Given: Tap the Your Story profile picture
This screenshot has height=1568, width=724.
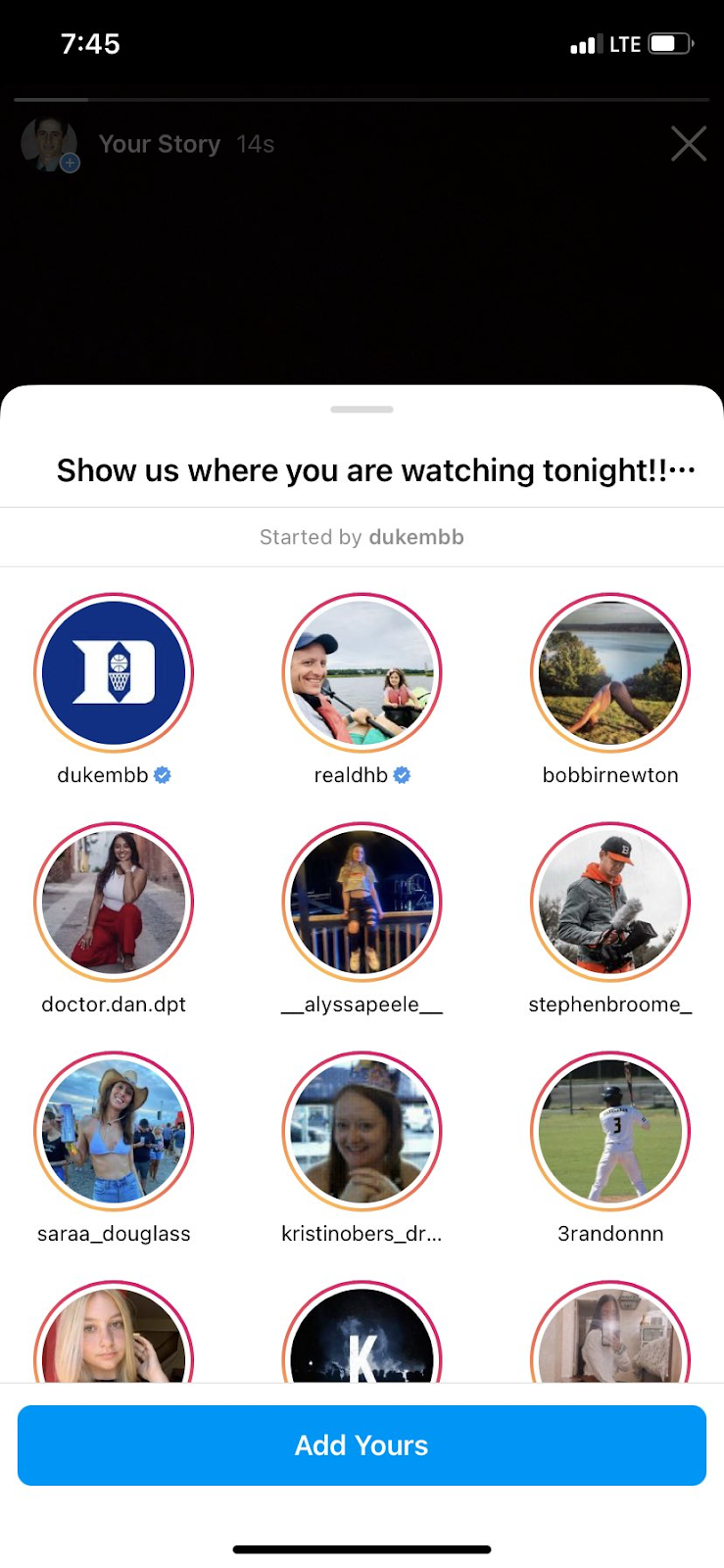Looking at the screenshot, I should [x=49, y=144].
